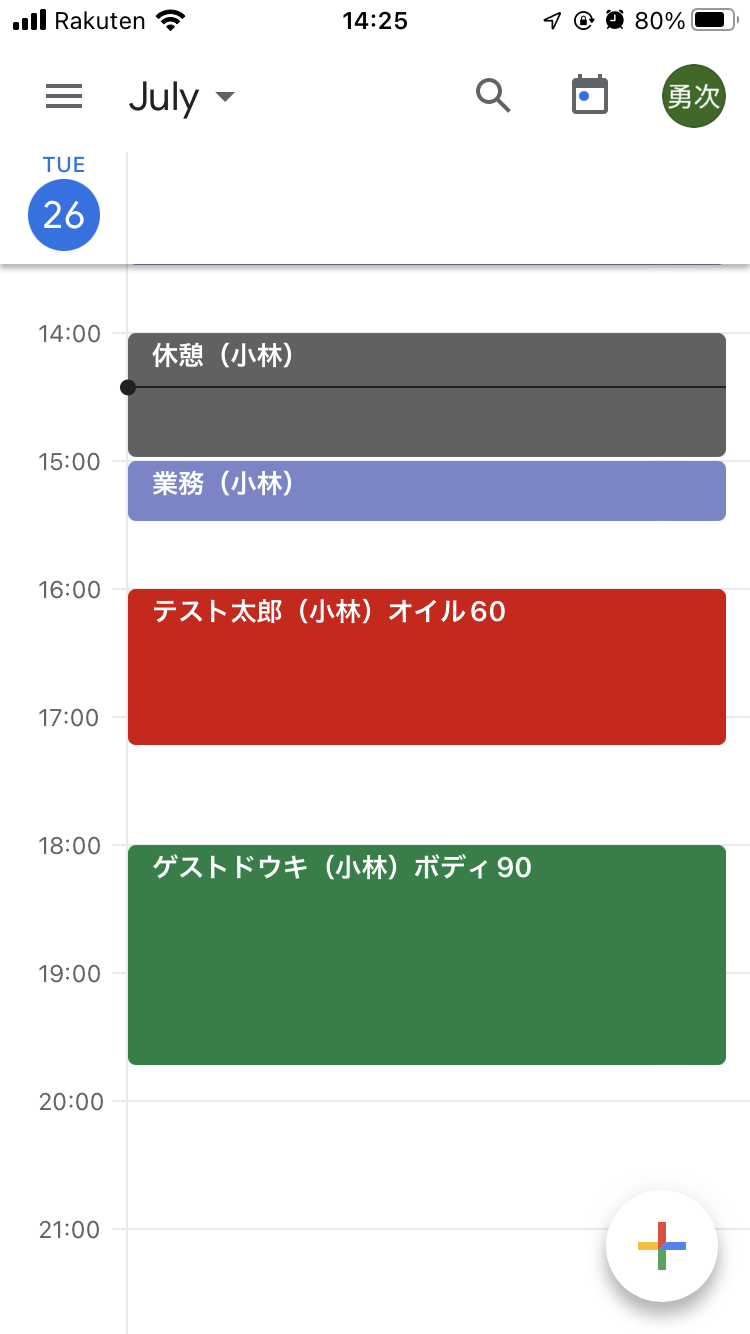Screen dimensions: 750x1334
Task: Jump to today using calendar icon
Action: (589, 95)
